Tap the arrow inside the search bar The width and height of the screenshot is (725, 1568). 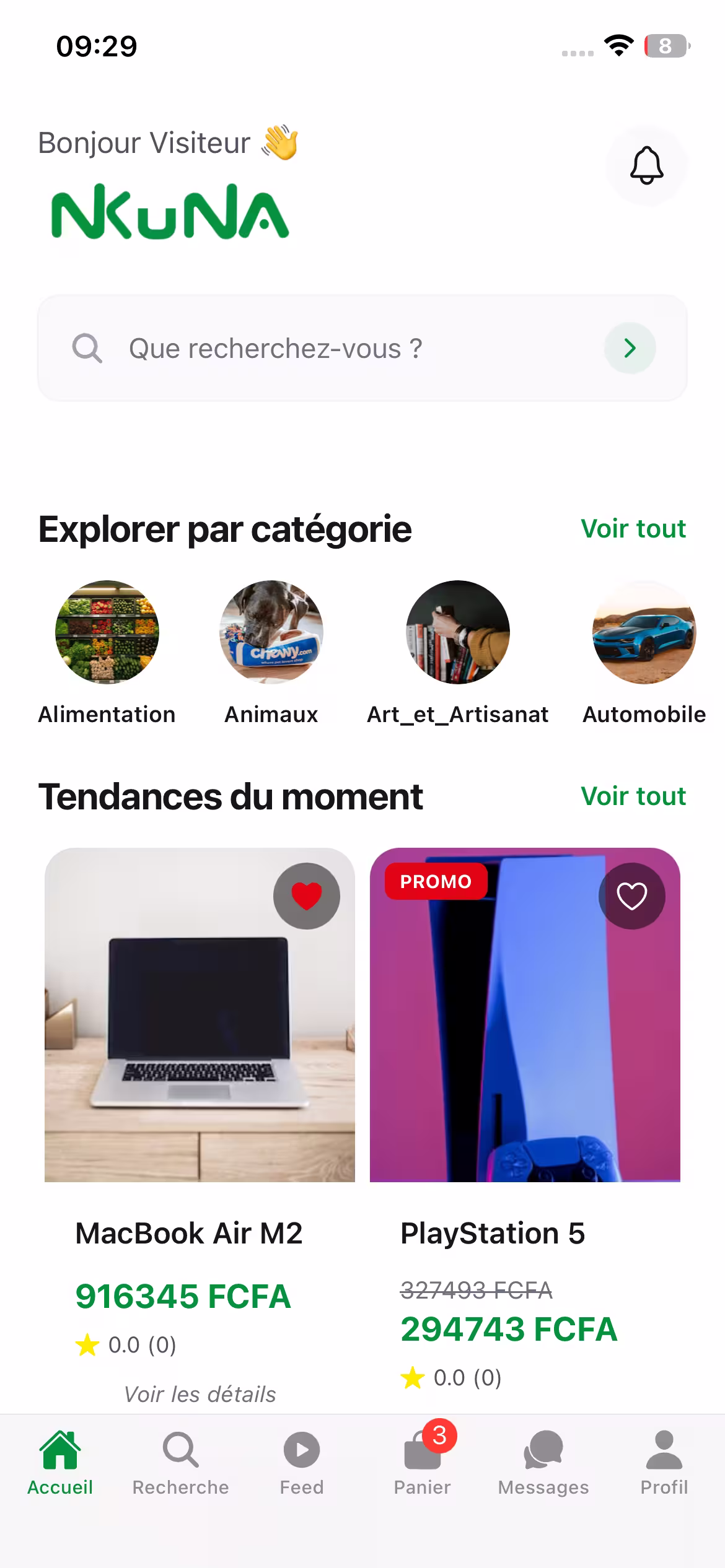click(x=630, y=347)
